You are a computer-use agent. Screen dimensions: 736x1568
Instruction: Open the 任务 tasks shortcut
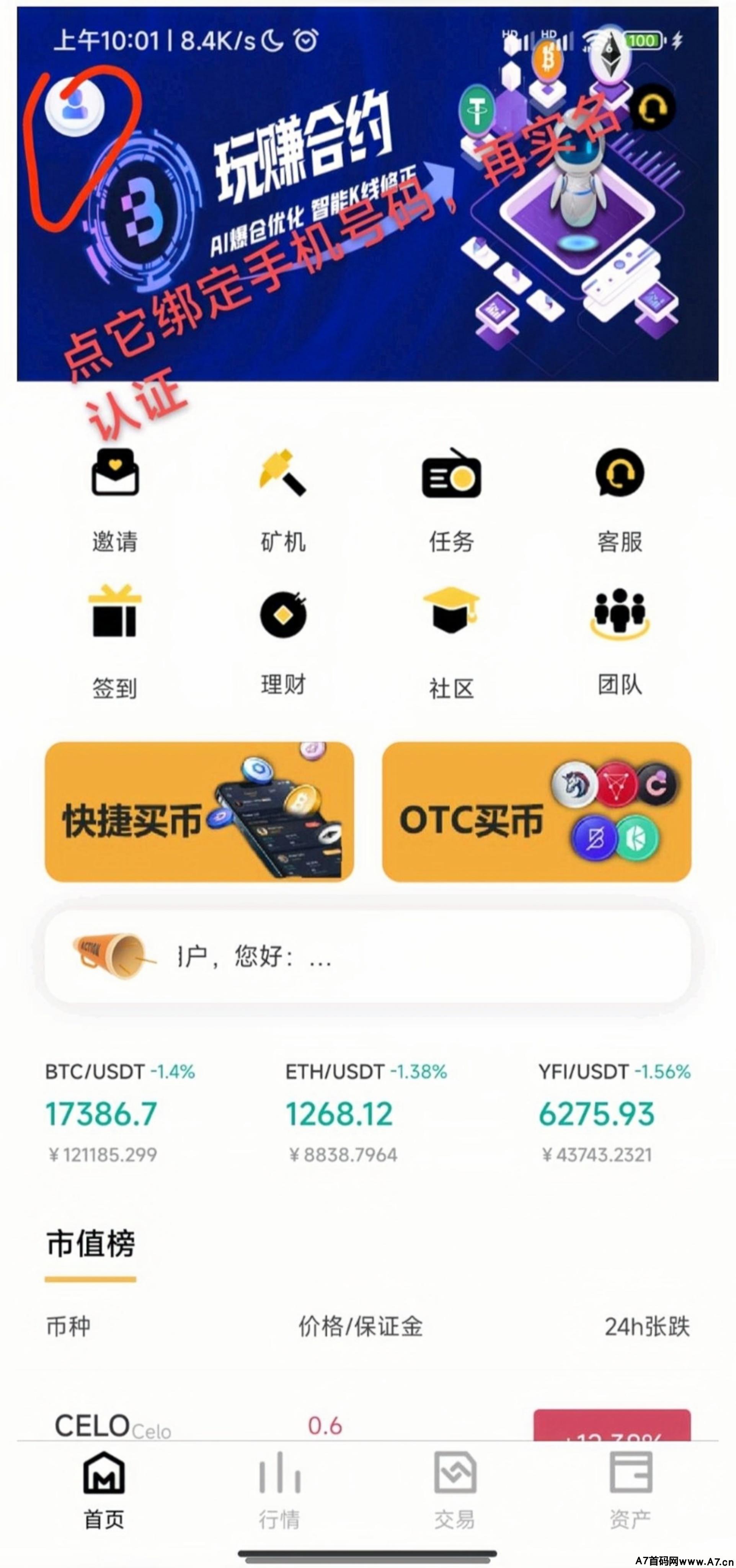click(451, 499)
